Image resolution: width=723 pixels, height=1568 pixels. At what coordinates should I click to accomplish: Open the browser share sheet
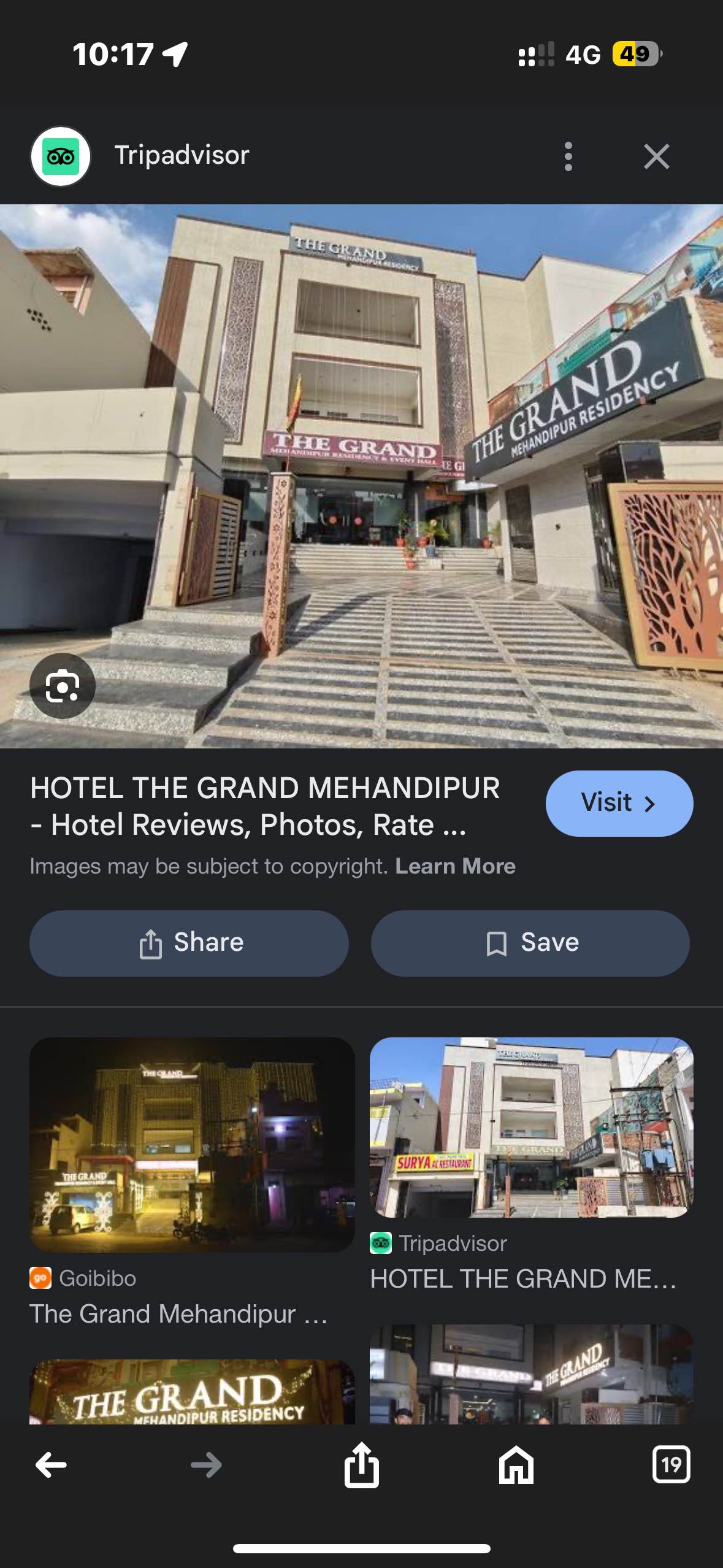click(x=361, y=1466)
